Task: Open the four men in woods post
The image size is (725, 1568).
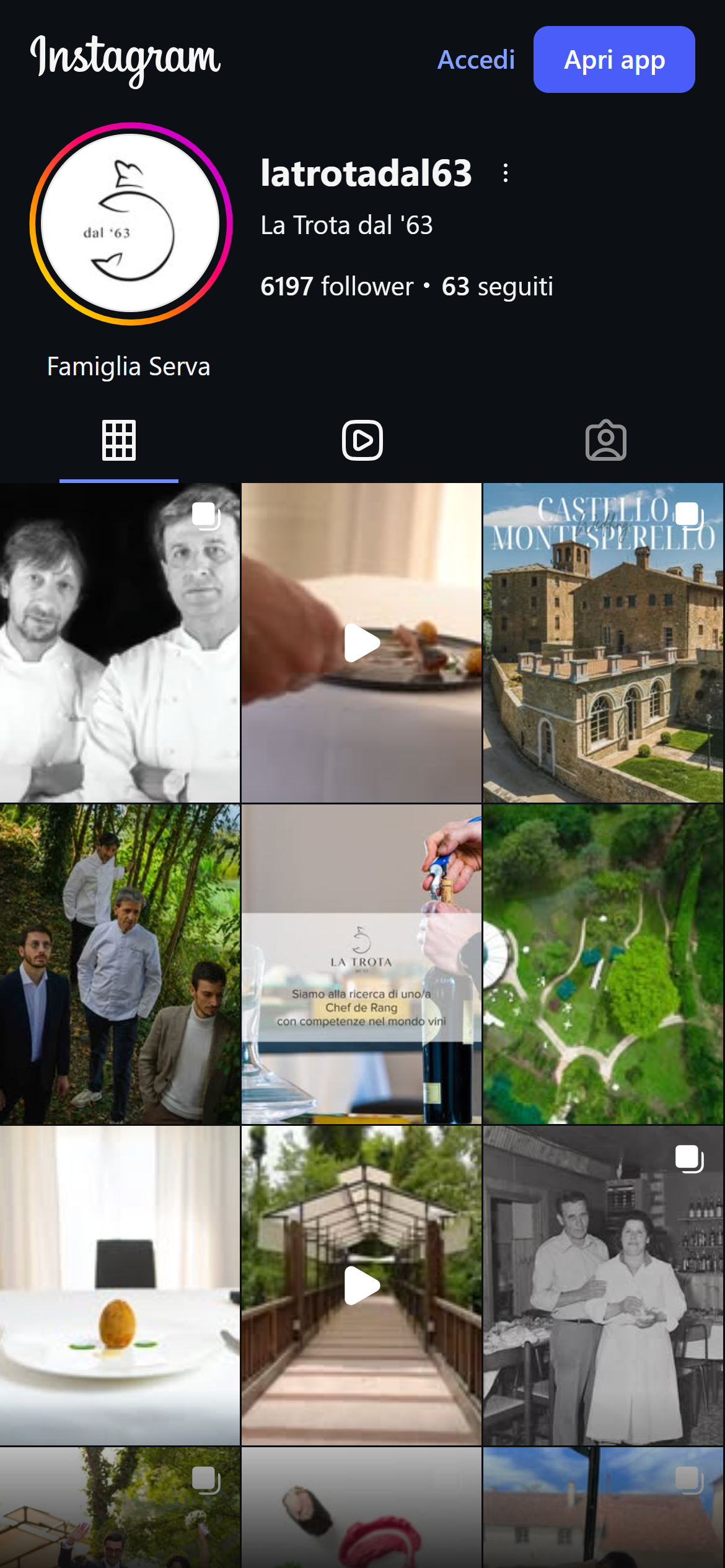Action: pos(120,964)
